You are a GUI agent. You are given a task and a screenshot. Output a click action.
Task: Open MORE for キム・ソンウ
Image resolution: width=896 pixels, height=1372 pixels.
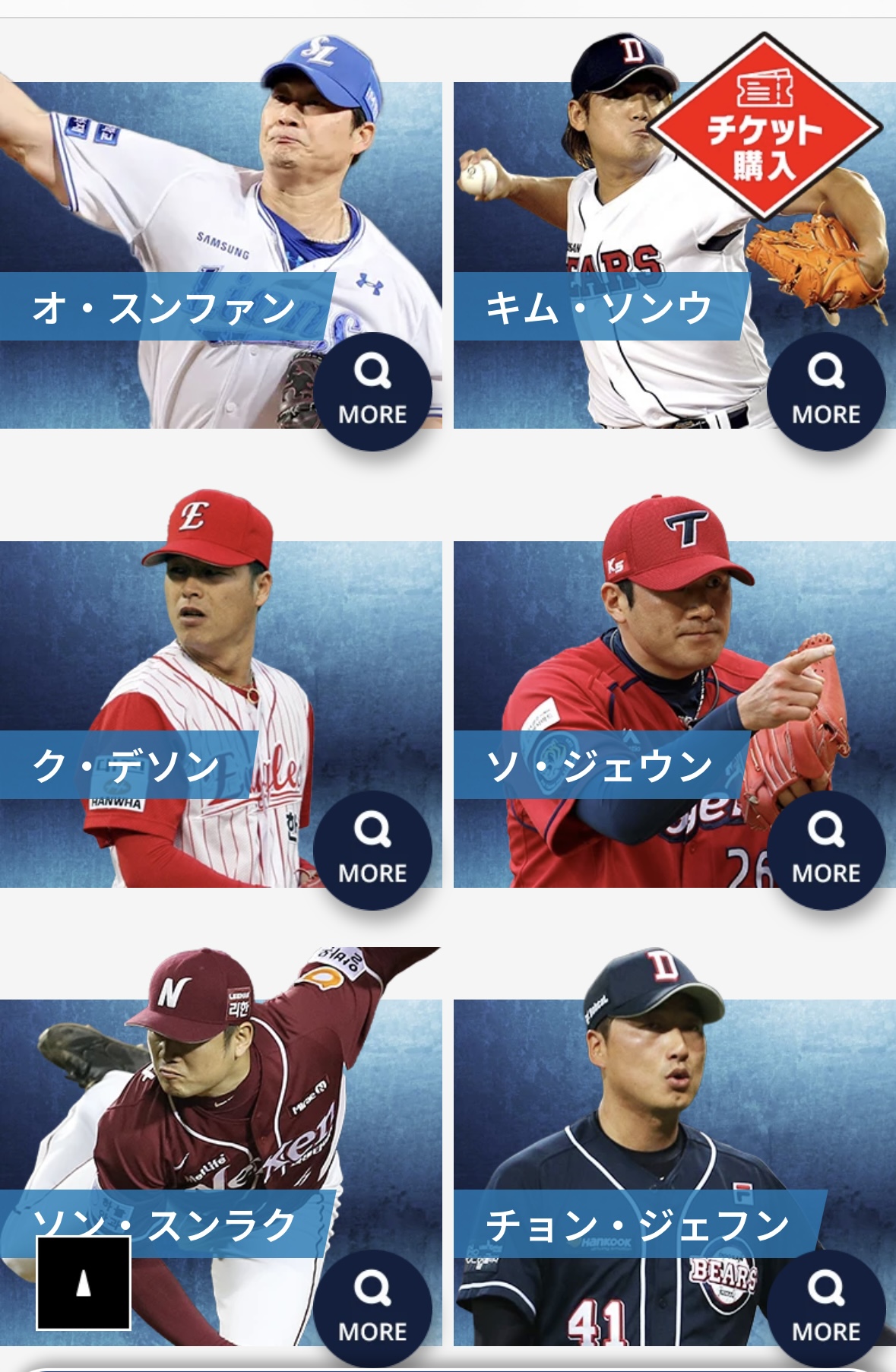[826, 391]
